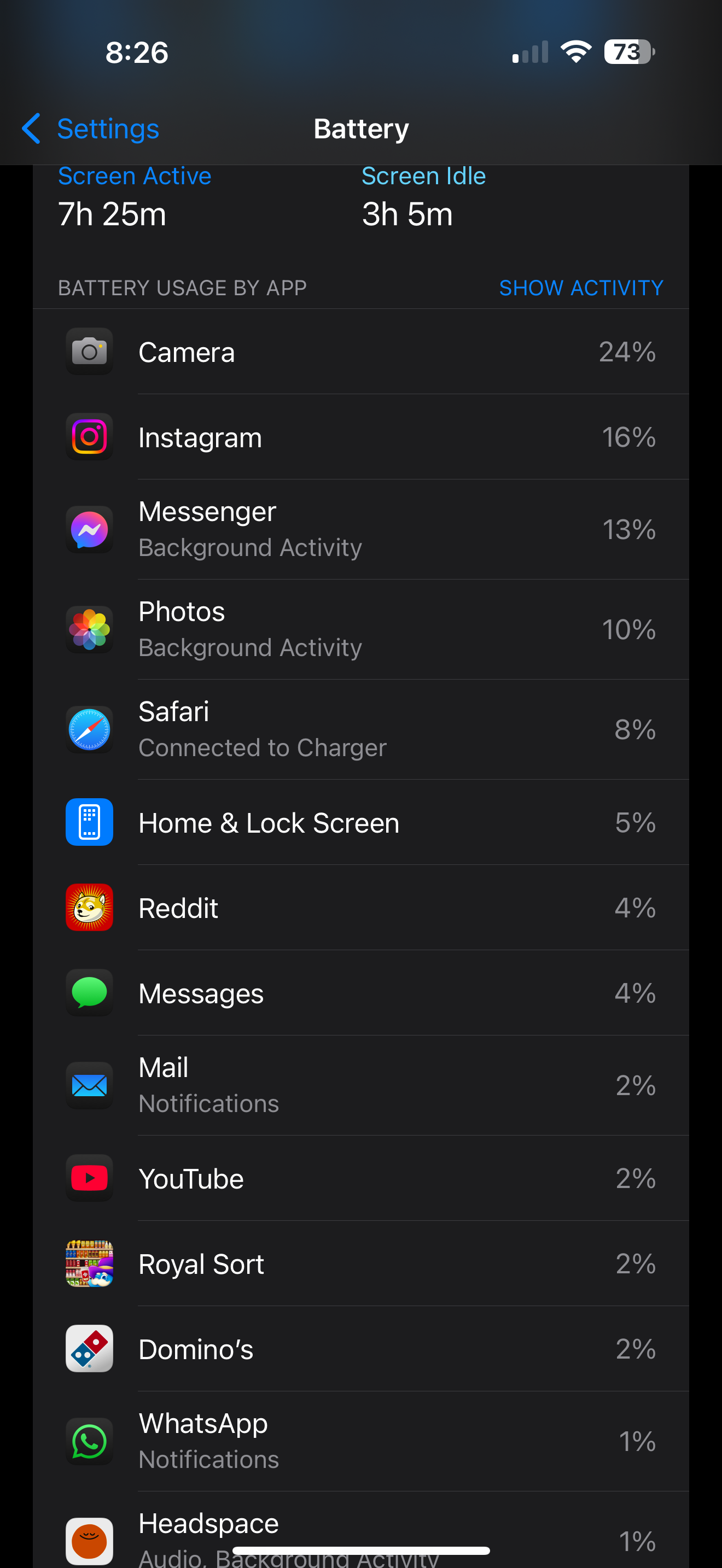Viewport: 722px width, 1568px height.
Task: Tap the Home & Lock Screen row
Action: point(360,822)
